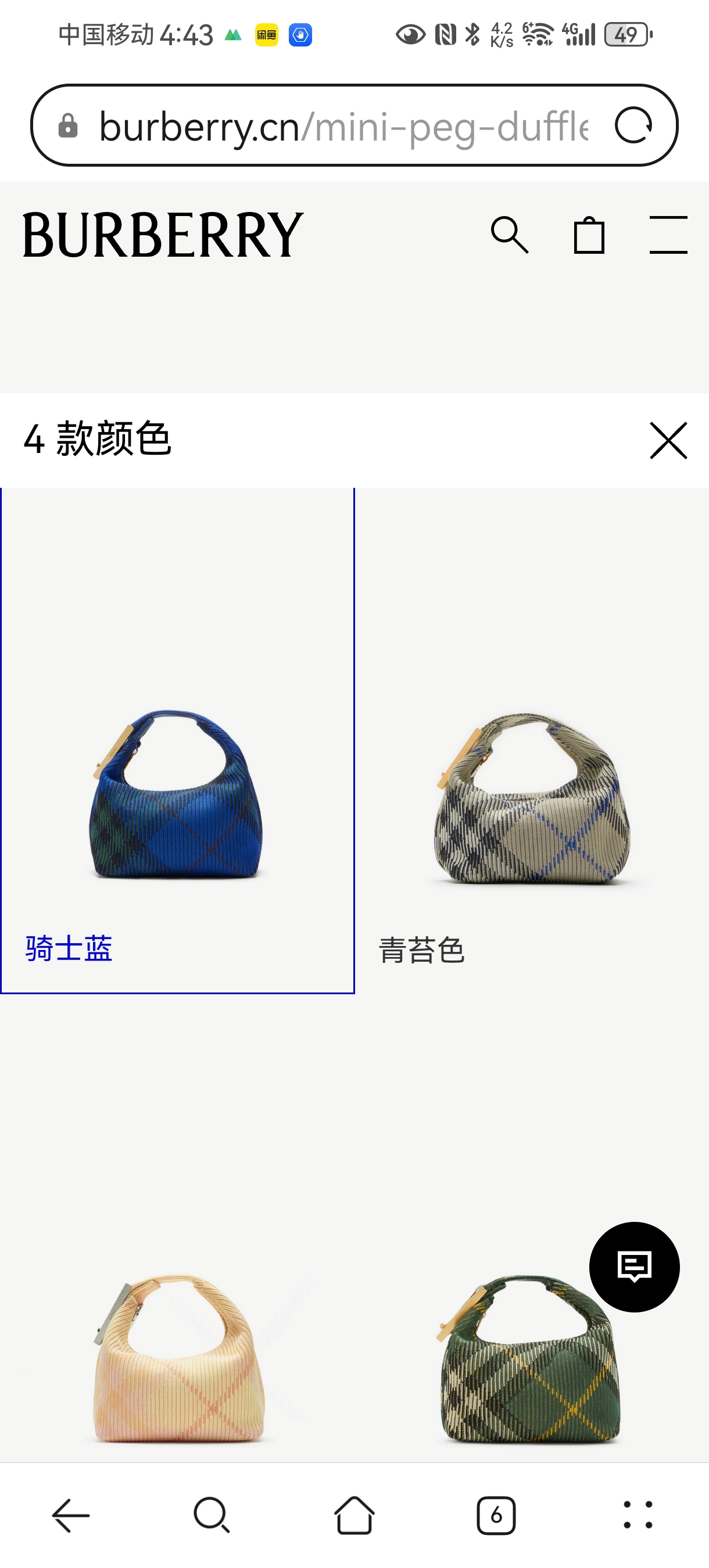Go to the browser home page
The image size is (709, 1568).
click(354, 1515)
